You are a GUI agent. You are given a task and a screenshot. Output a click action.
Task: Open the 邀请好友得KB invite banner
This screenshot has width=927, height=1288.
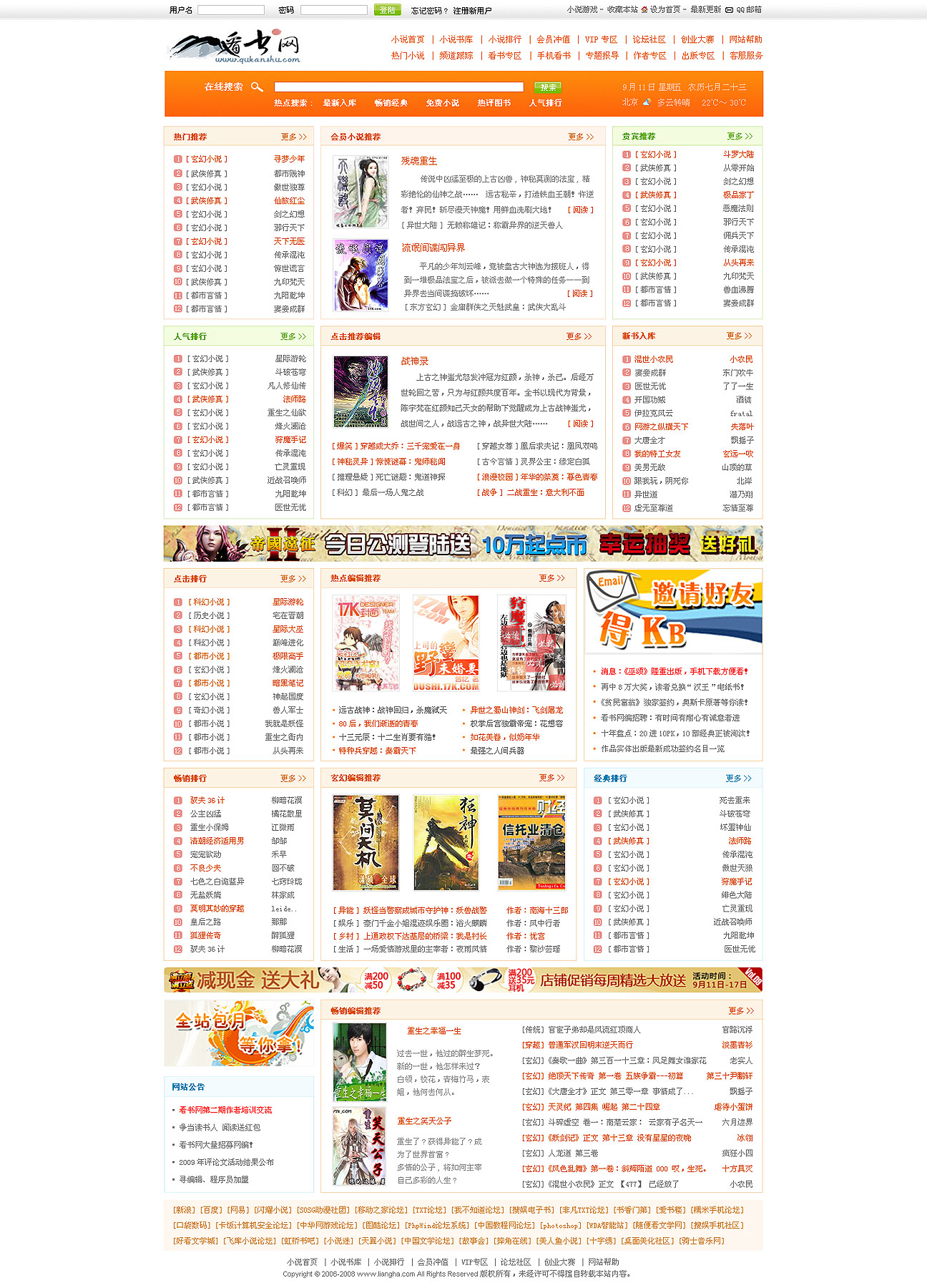tap(673, 611)
